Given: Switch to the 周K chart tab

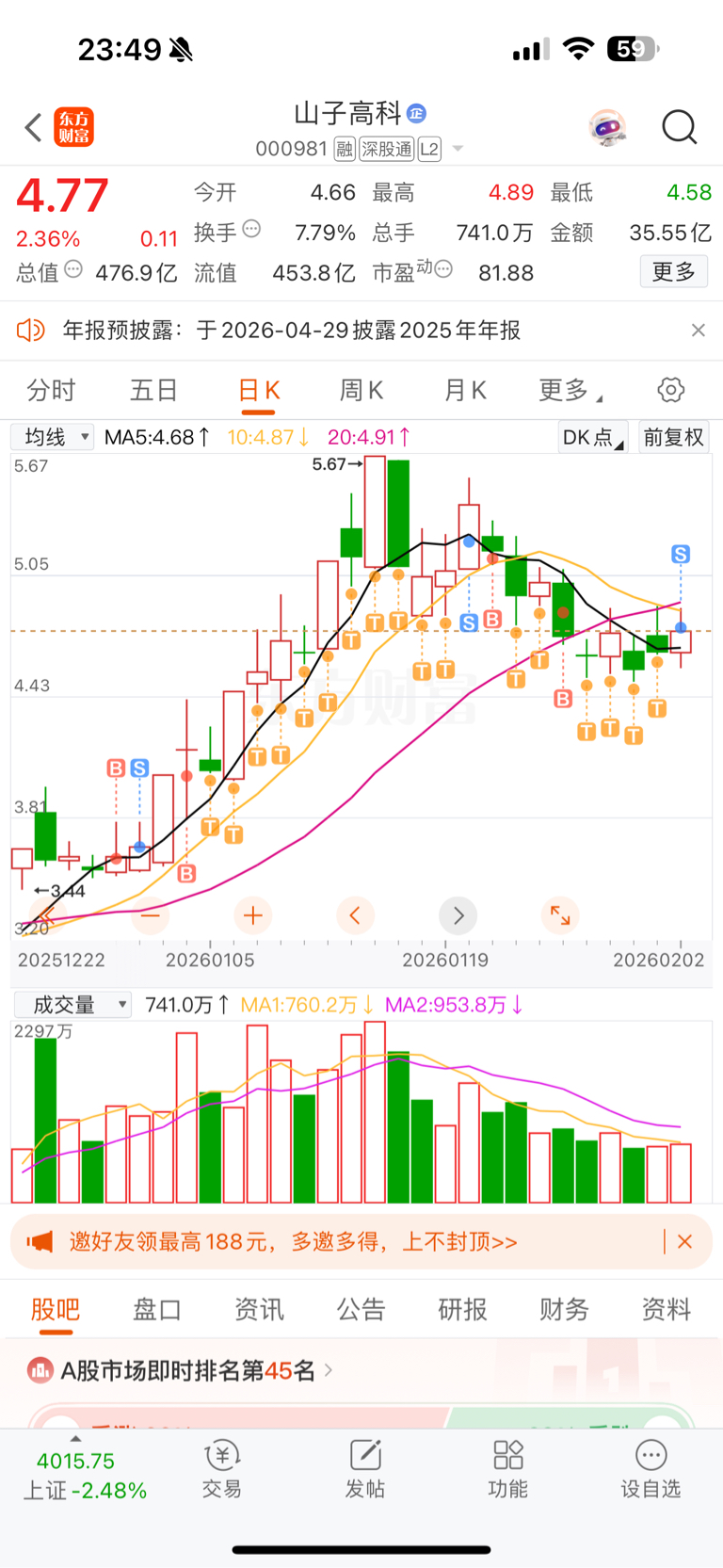Looking at the screenshot, I should 361,390.
